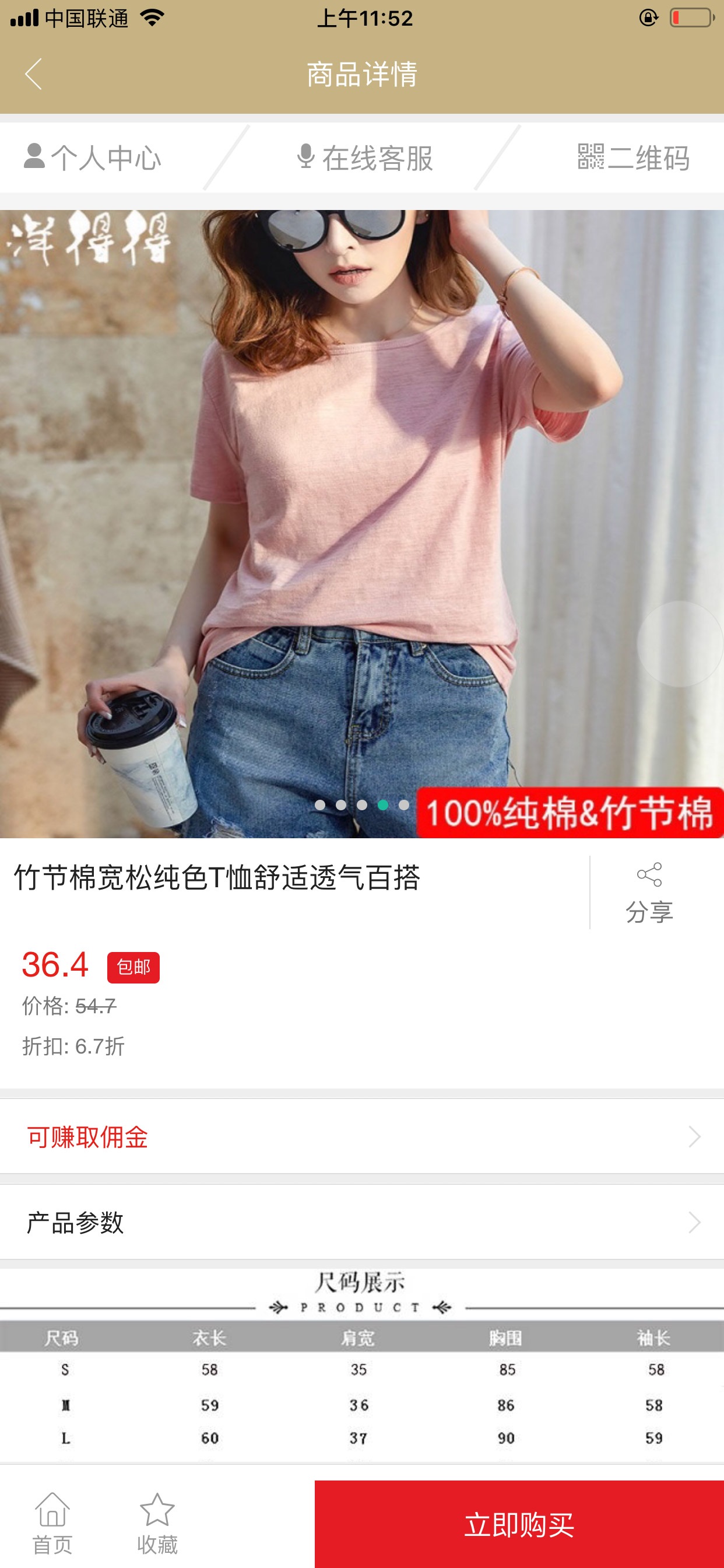The image size is (724, 1568).
Task: Open 可赚取佣金 commission details
Action: pyautogui.click(x=361, y=1136)
